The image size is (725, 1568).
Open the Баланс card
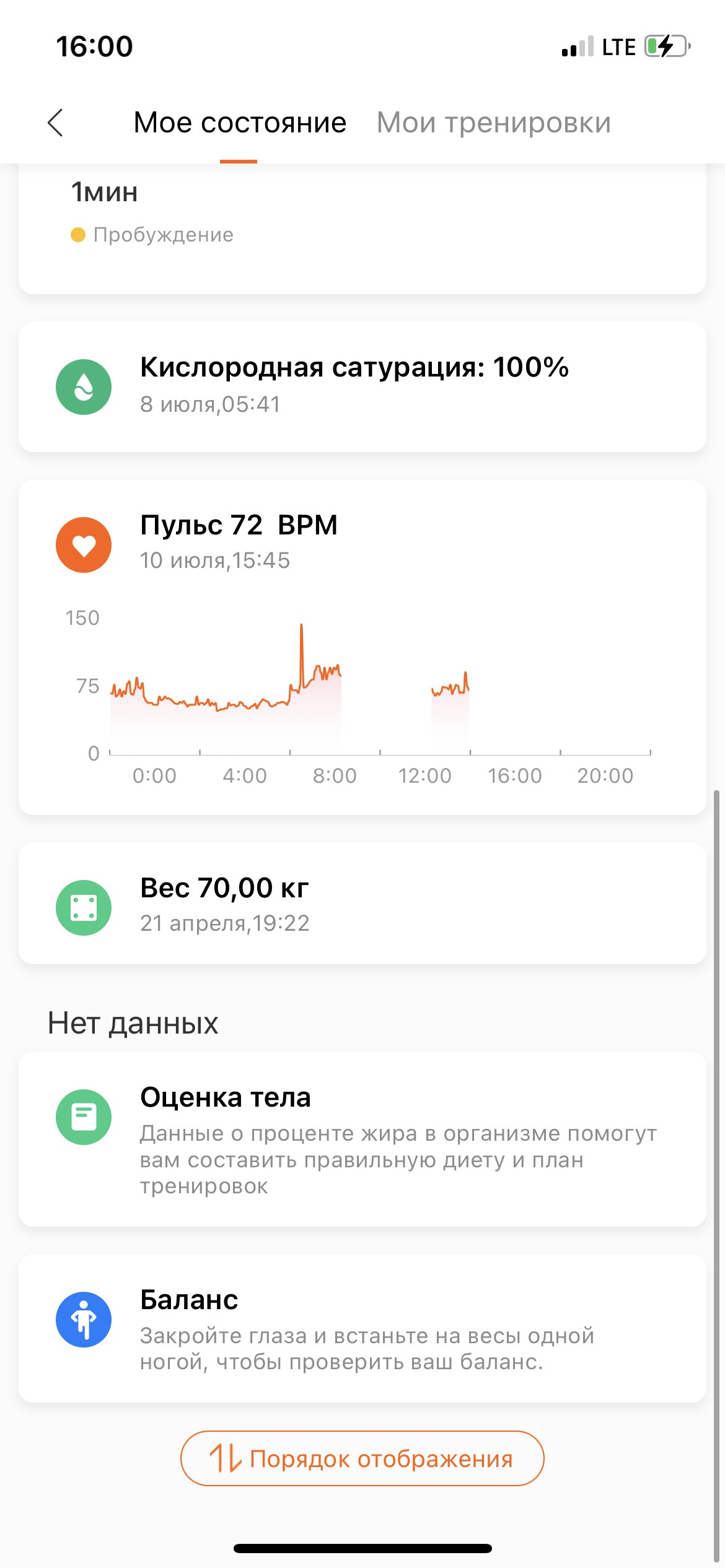point(362,1328)
